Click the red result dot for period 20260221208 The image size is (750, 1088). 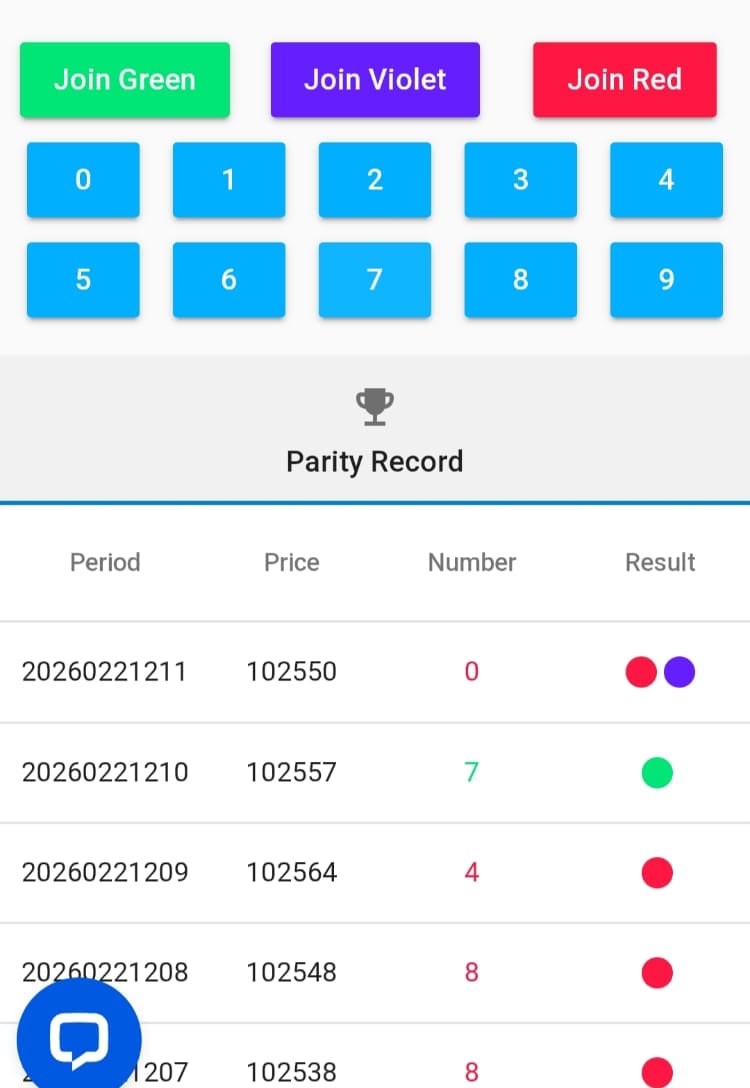(x=657, y=972)
